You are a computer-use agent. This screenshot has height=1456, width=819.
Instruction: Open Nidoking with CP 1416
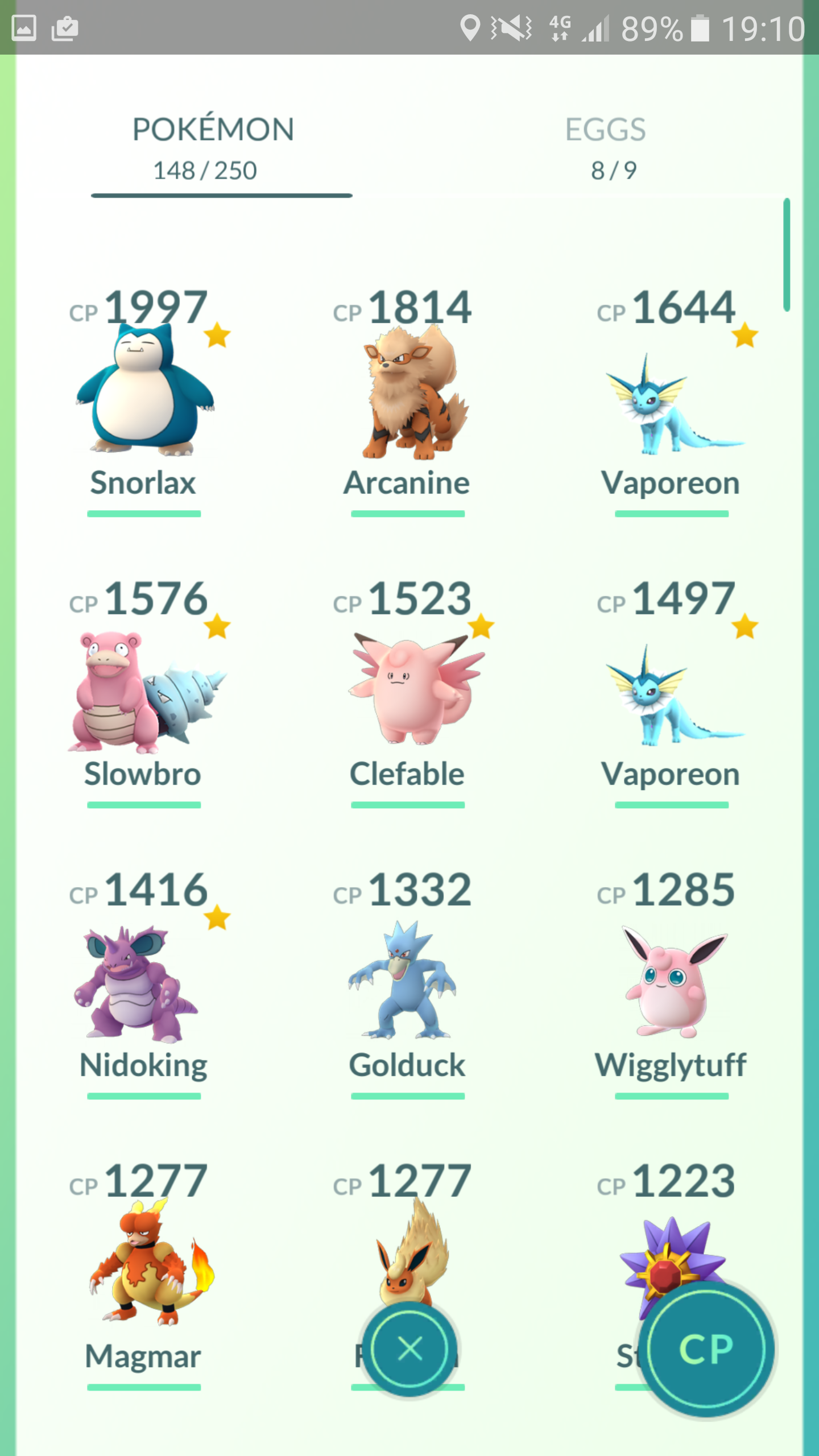coord(143,981)
